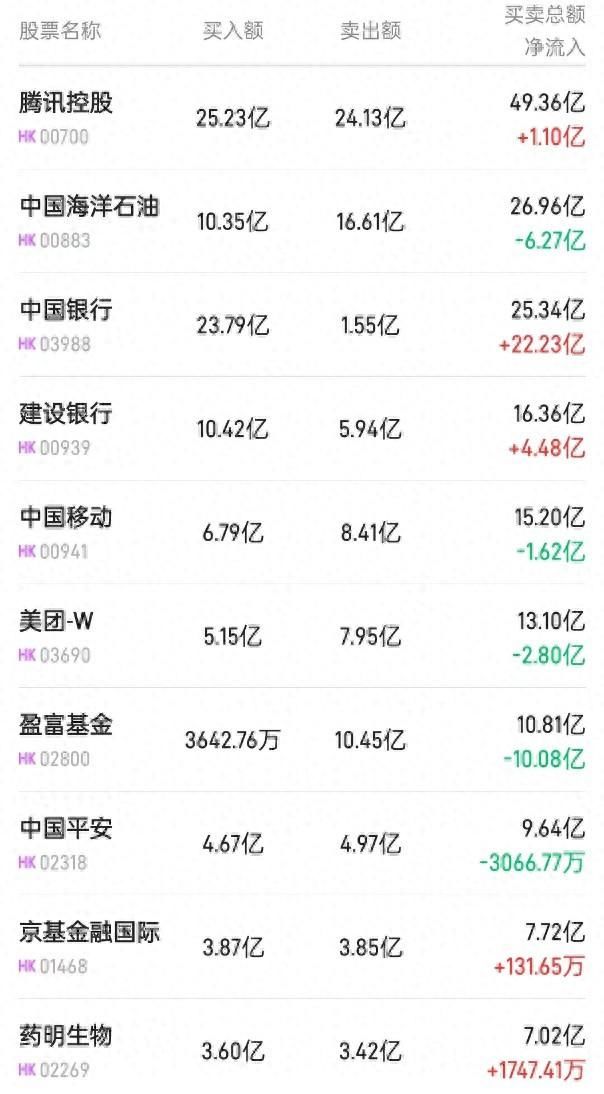The height and width of the screenshot is (1094, 604).
Task: Open 中国移动 stock details
Action: coord(302,532)
